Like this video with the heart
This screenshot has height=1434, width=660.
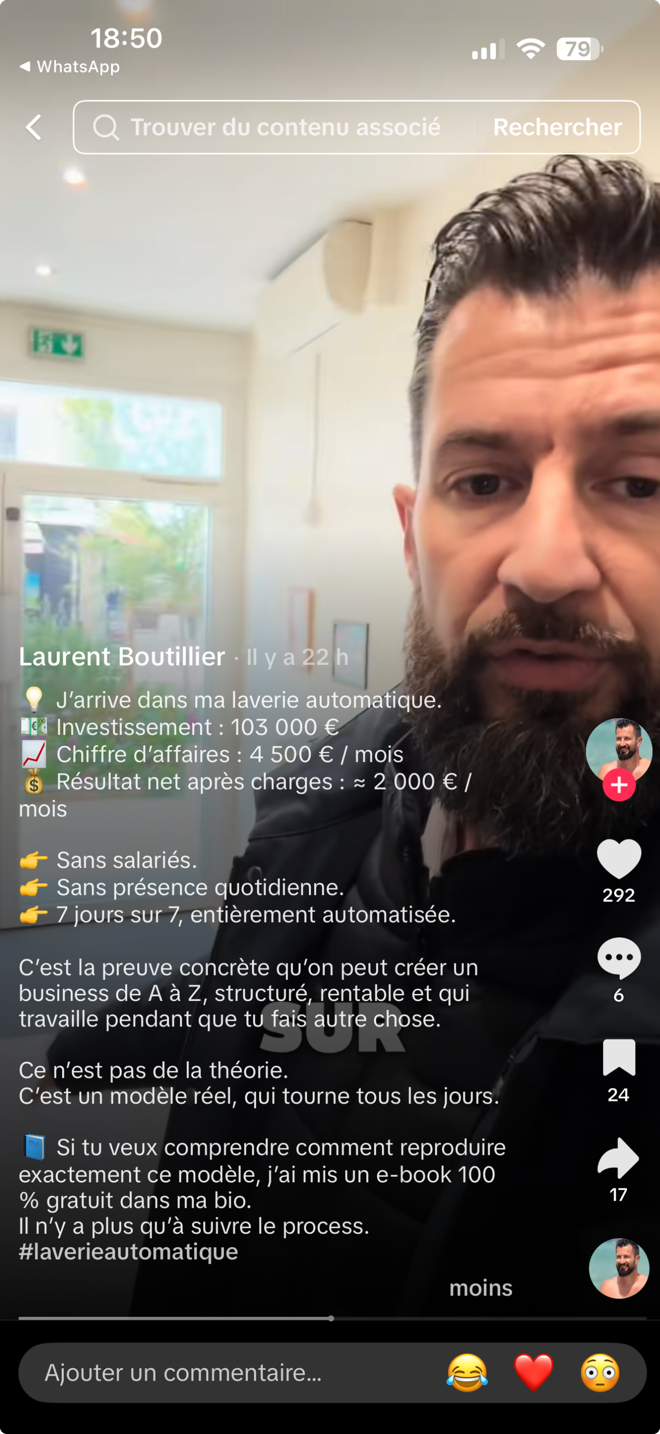tap(618, 859)
